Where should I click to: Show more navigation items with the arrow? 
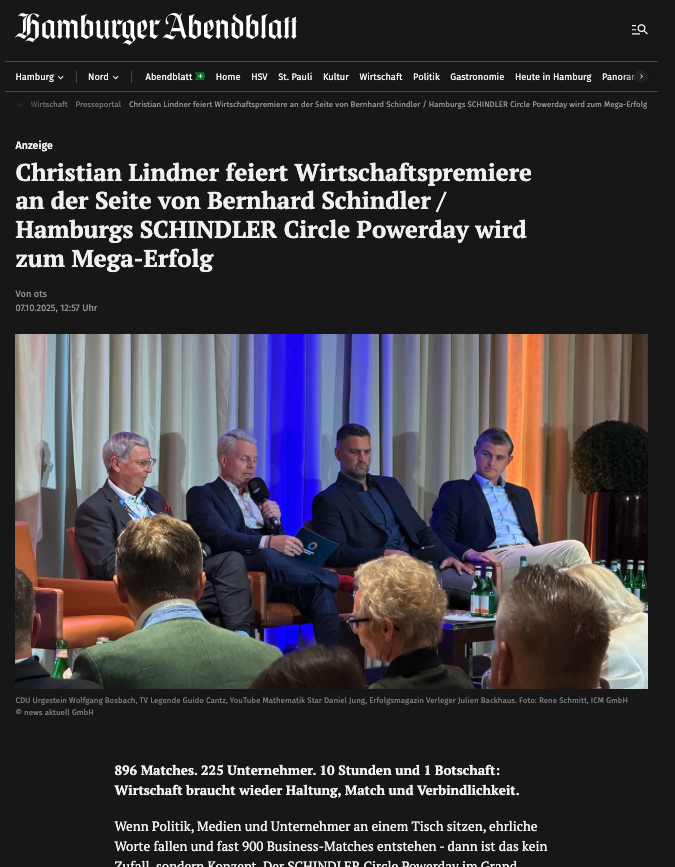tap(641, 76)
